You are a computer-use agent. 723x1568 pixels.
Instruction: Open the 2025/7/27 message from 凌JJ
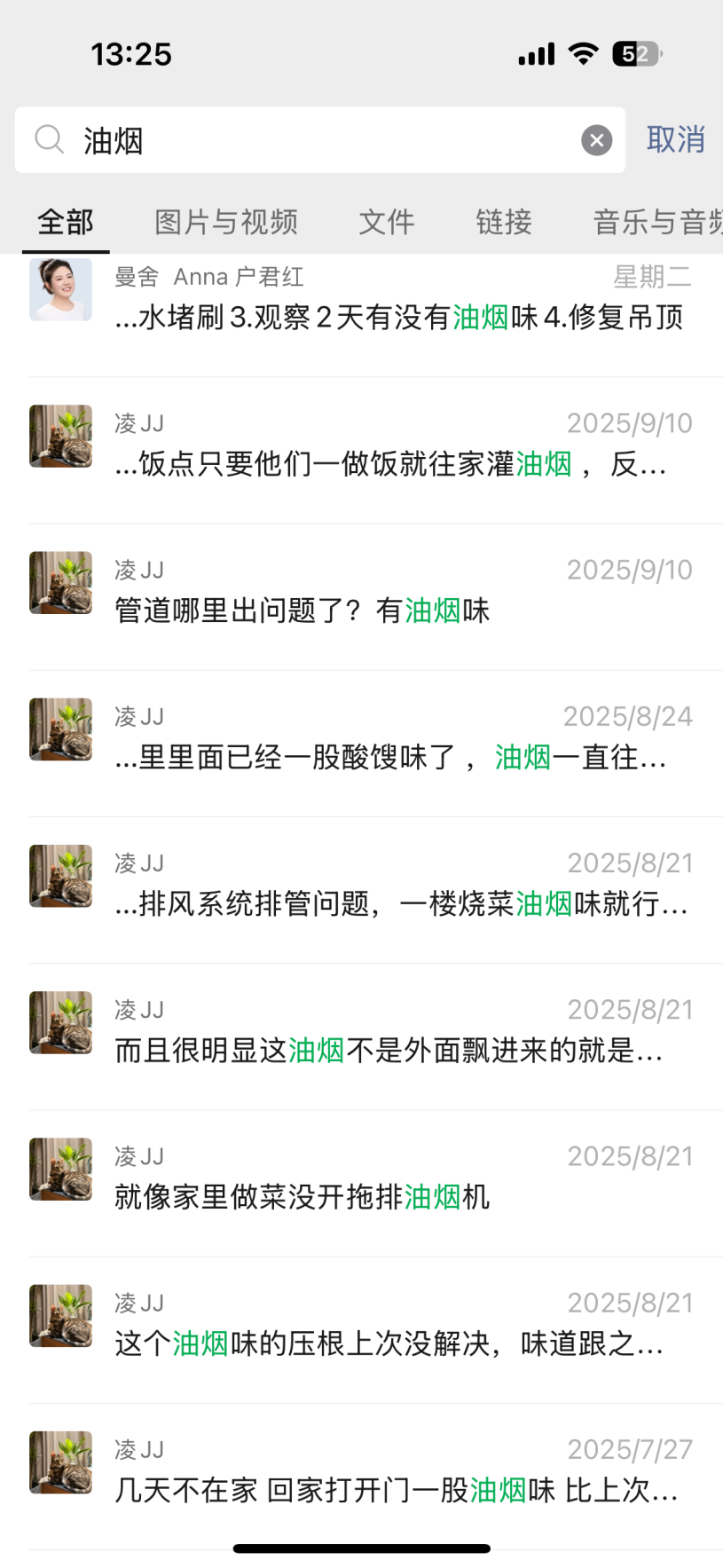399,1473
